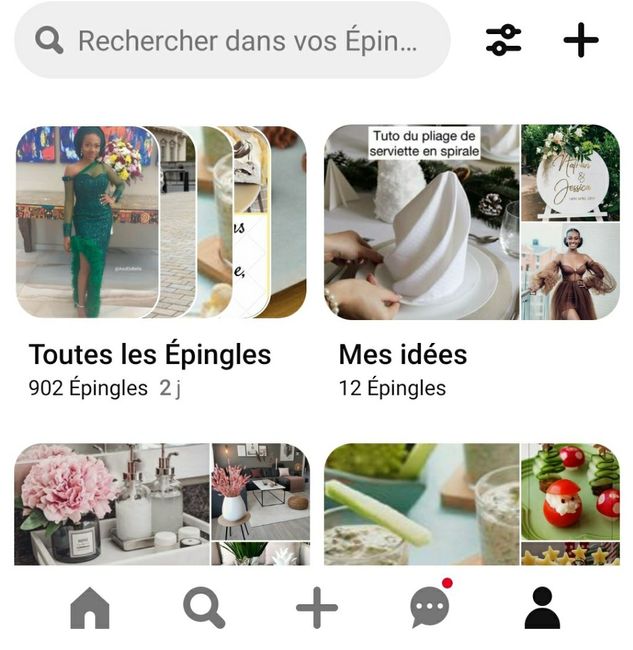The height and width of the screenshot is (650, 633).
Task: Open the messages and notifications tab
Action: [430, 607]
